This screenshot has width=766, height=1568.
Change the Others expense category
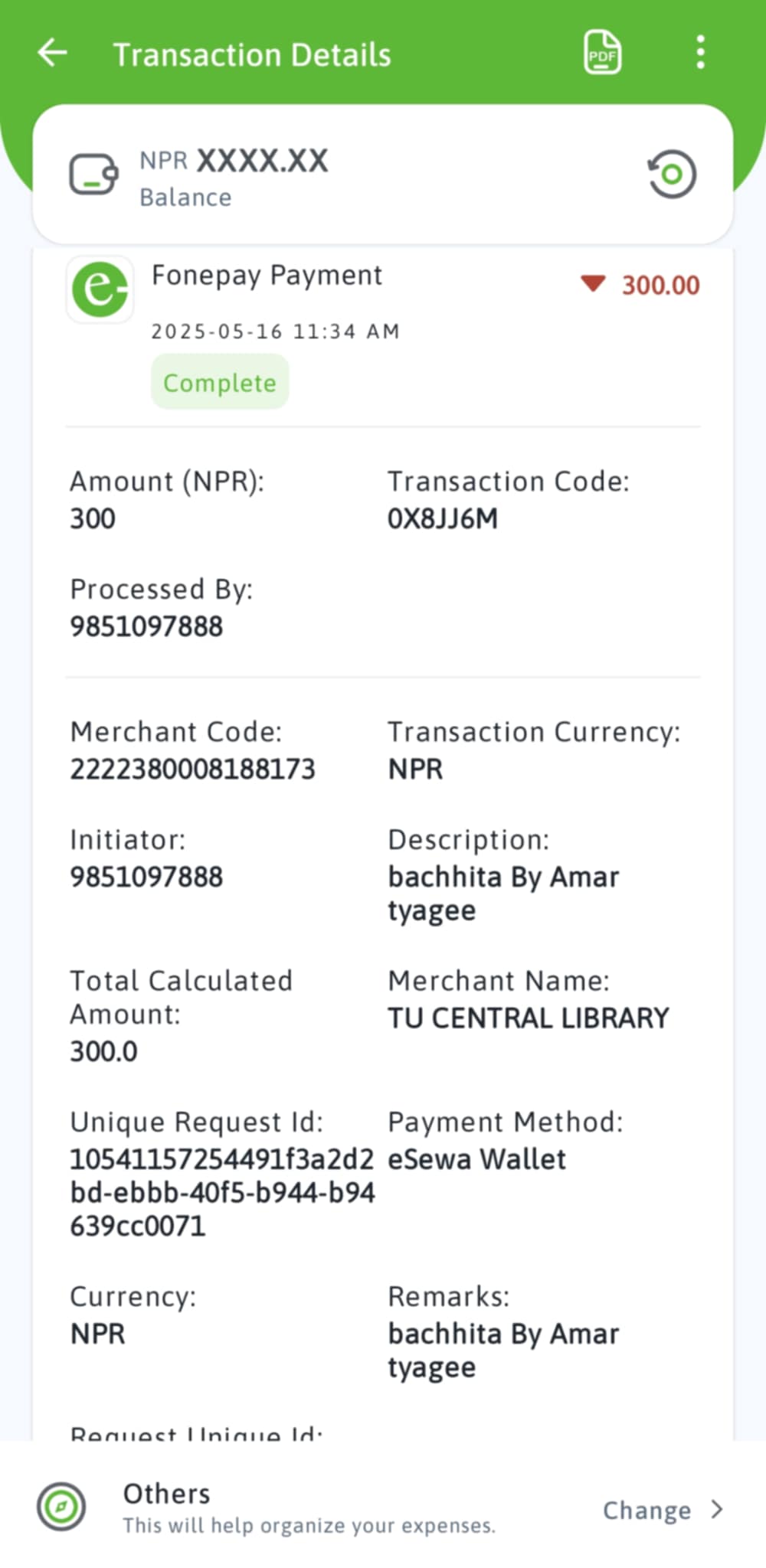tap(662, 1510)
